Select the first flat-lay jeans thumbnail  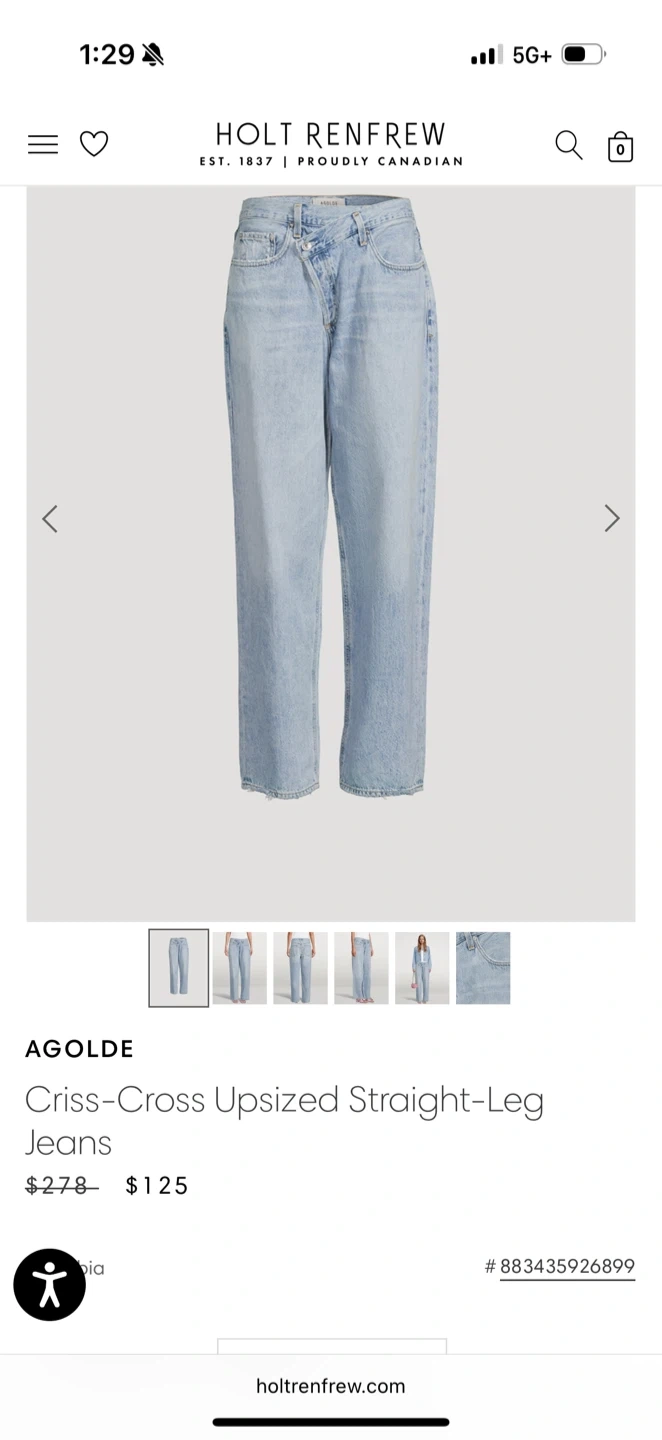[179, 968]
